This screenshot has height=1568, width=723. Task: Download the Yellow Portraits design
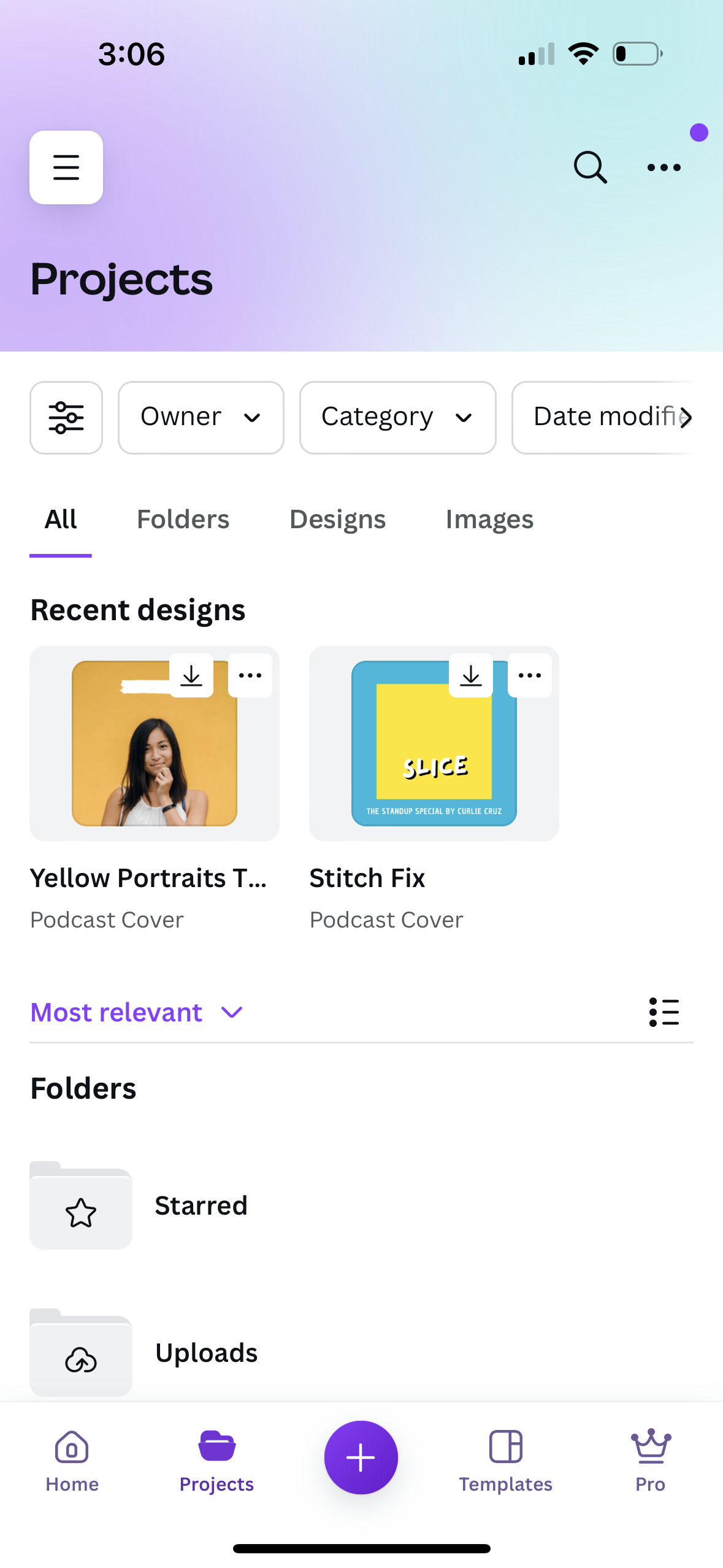coord(191,675)
